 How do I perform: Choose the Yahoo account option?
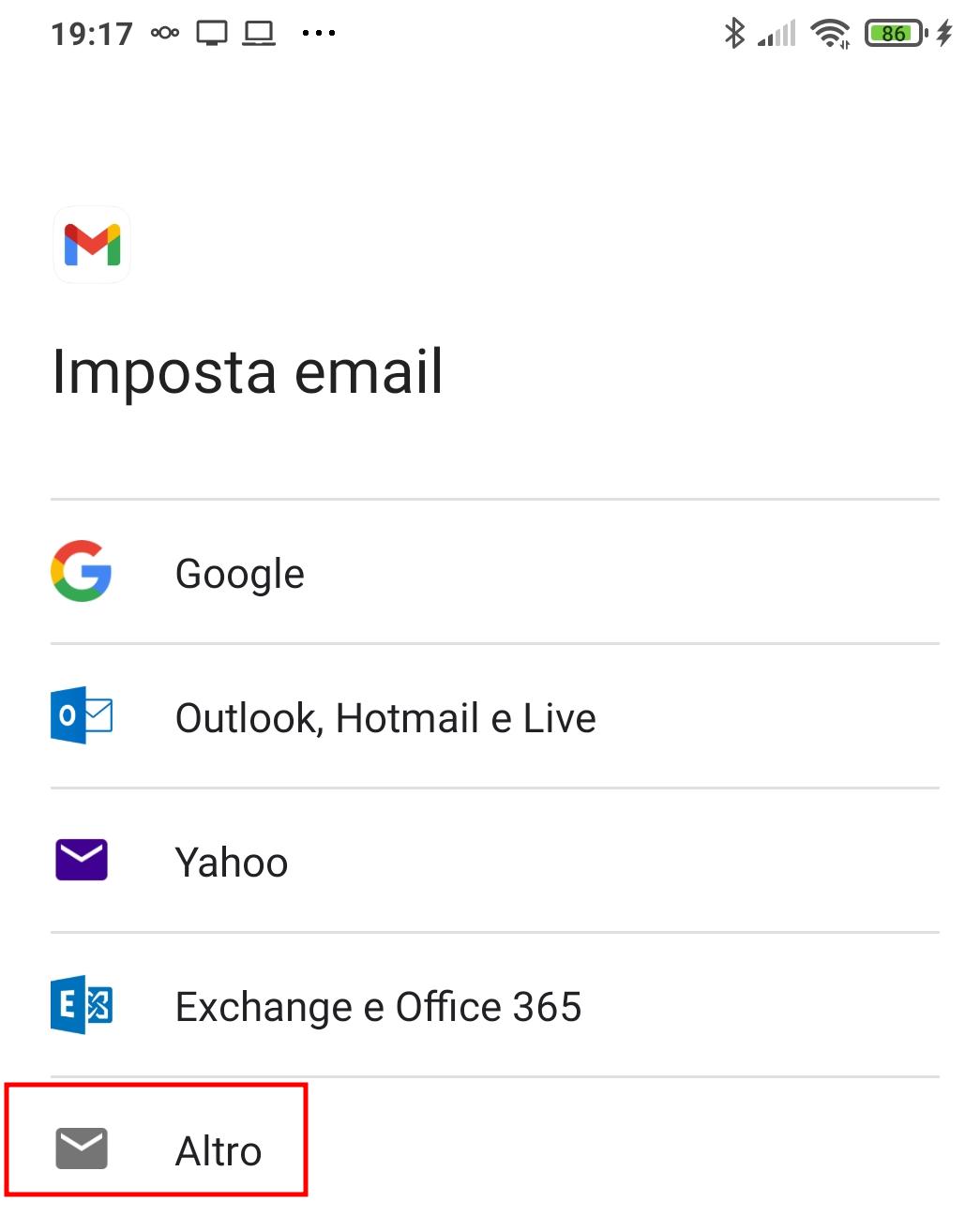(x=232, y=861)
